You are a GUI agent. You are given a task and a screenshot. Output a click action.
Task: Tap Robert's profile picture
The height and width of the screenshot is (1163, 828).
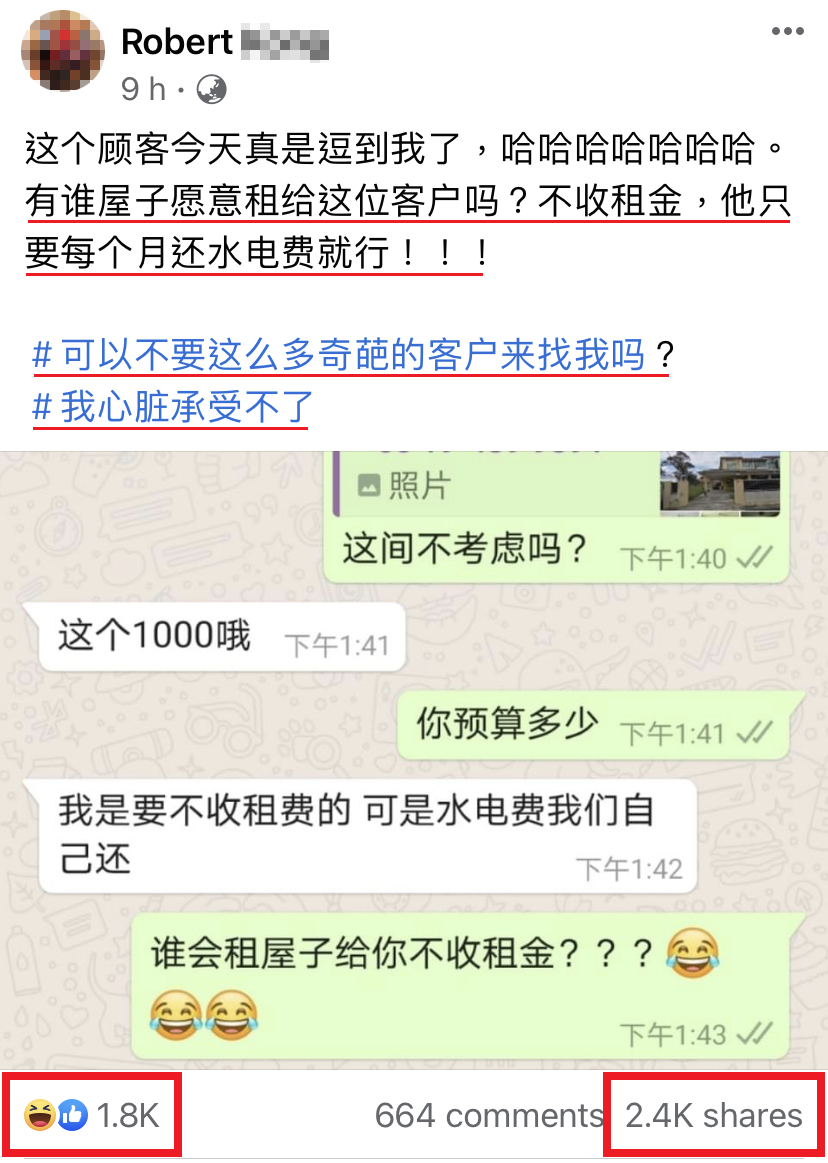[63, 57]
